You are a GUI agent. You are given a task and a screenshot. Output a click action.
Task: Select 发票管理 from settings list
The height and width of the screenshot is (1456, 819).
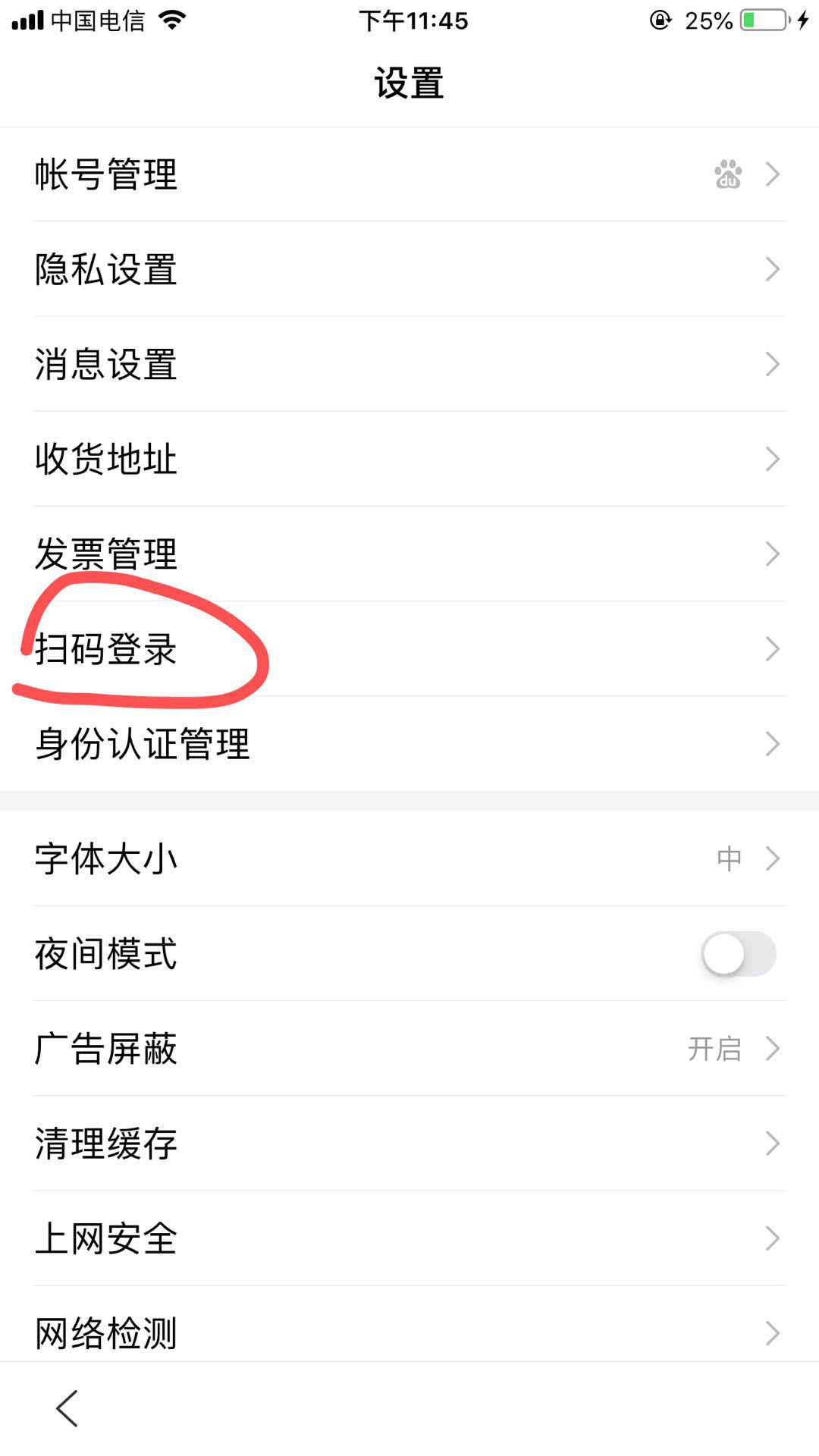tap(106, 554)
